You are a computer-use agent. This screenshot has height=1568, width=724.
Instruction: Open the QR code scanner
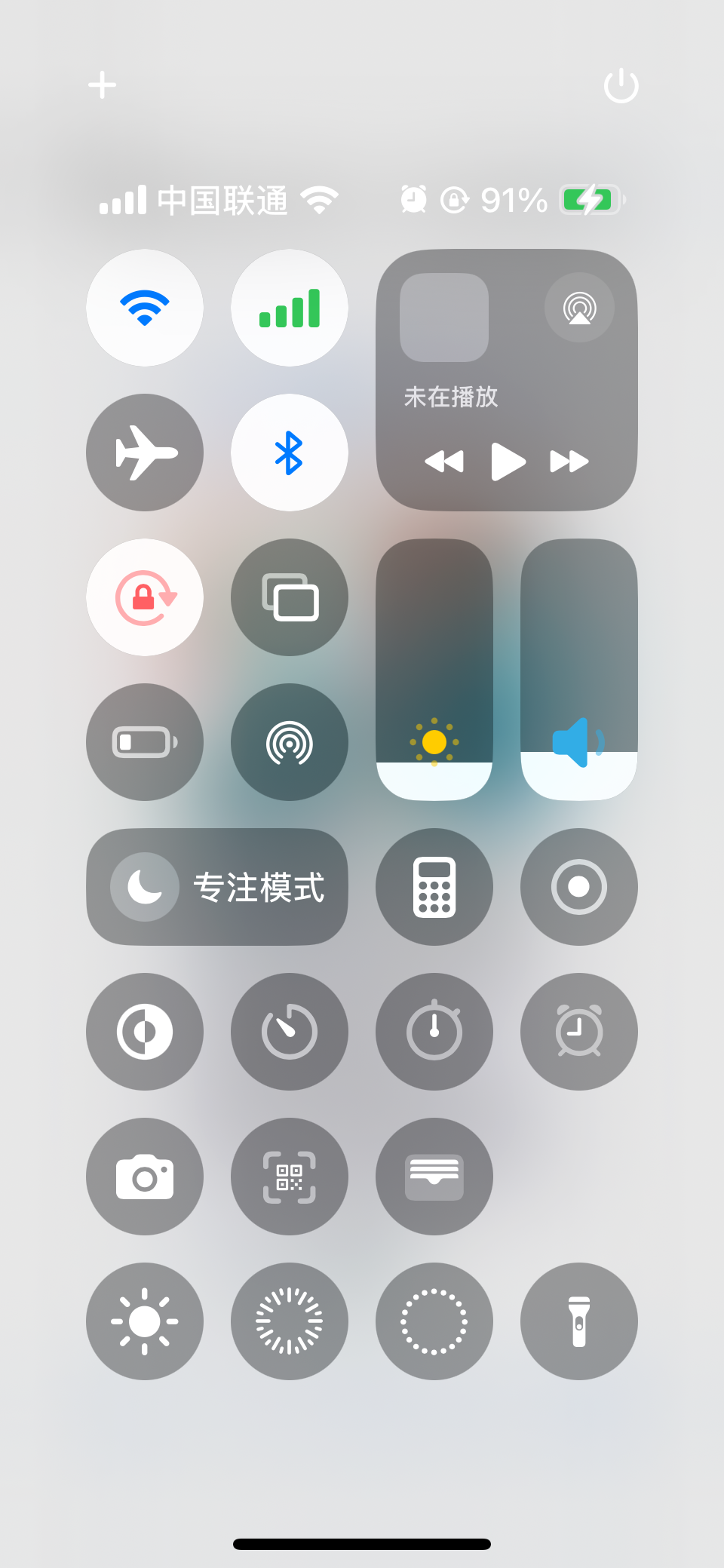[290, 1177]
